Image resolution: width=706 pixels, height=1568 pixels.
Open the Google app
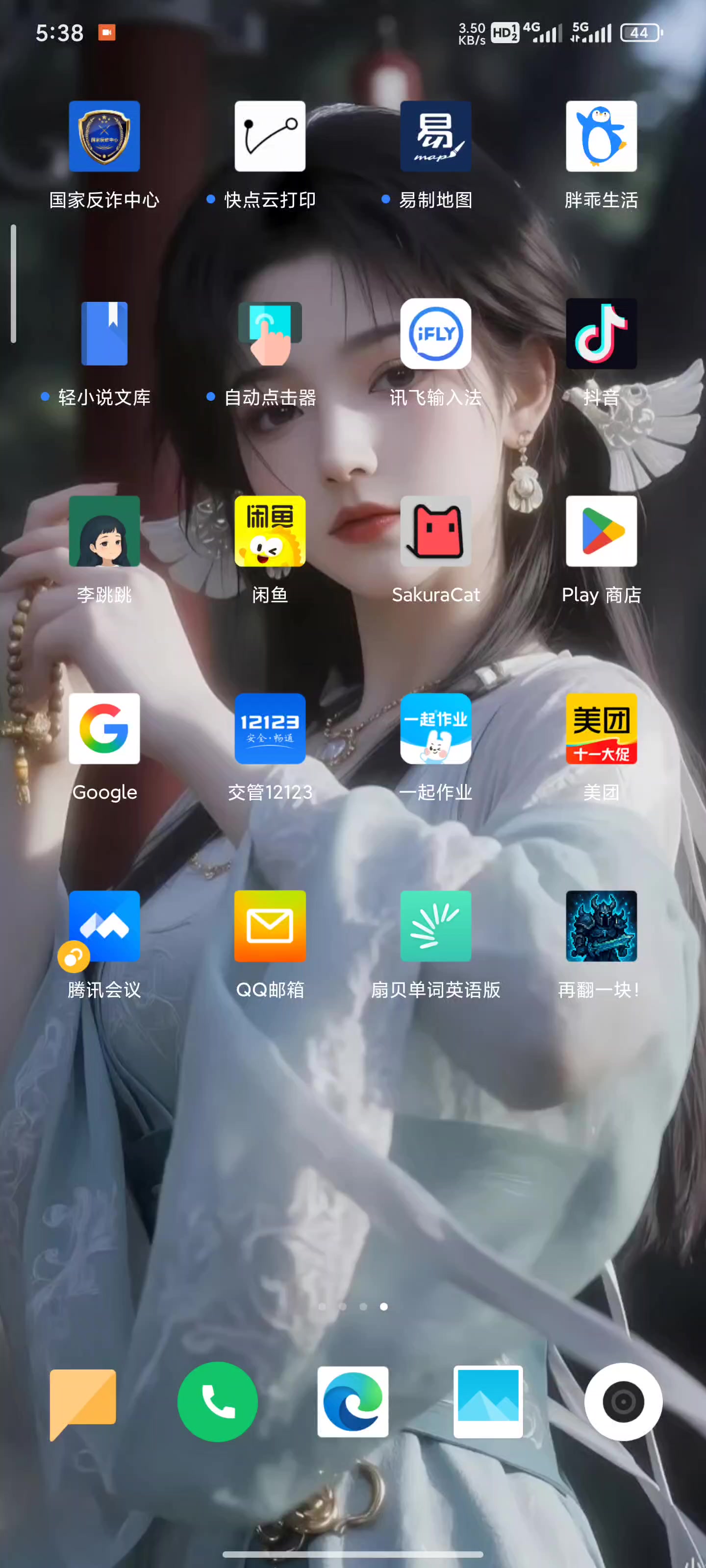104,729
